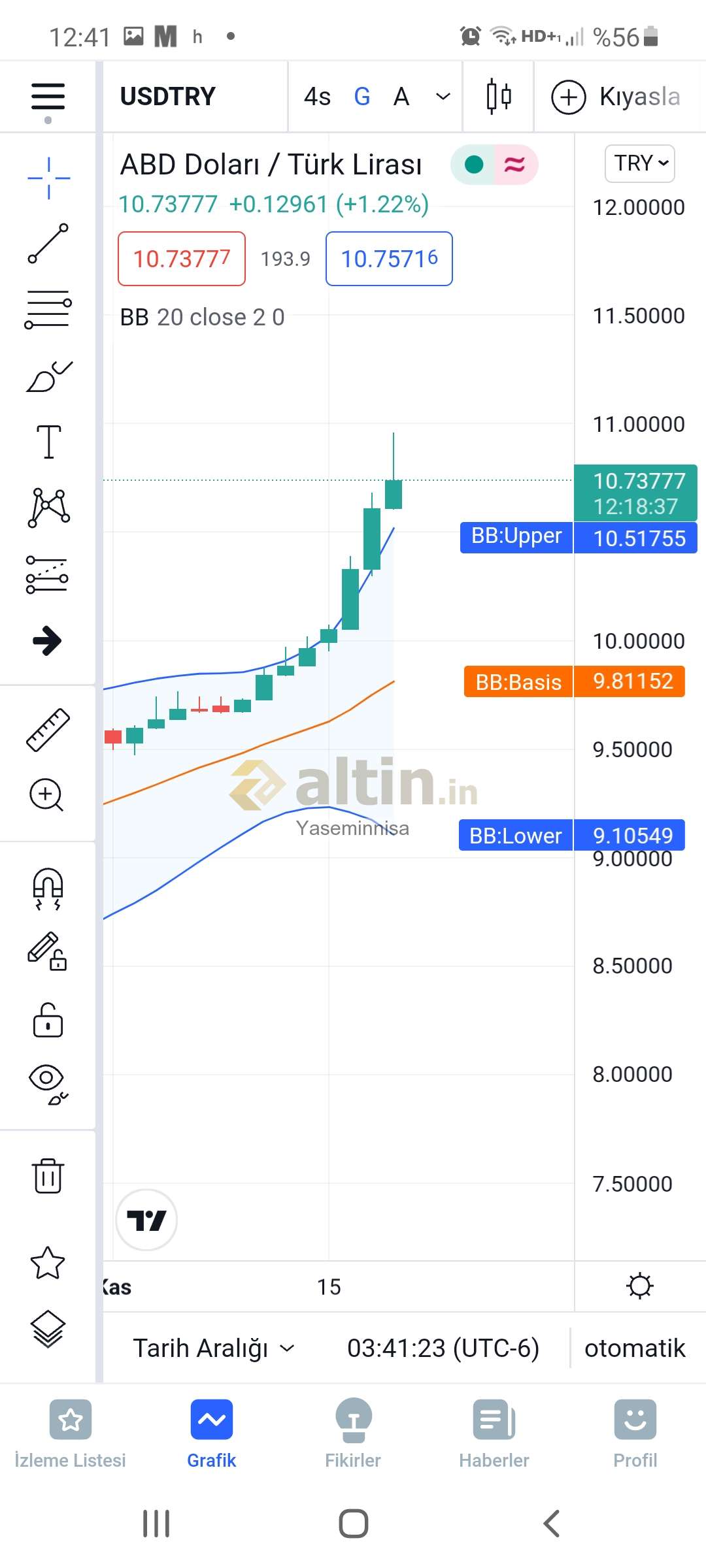Expand the timeframe dropdown chevron

[443, 97]
